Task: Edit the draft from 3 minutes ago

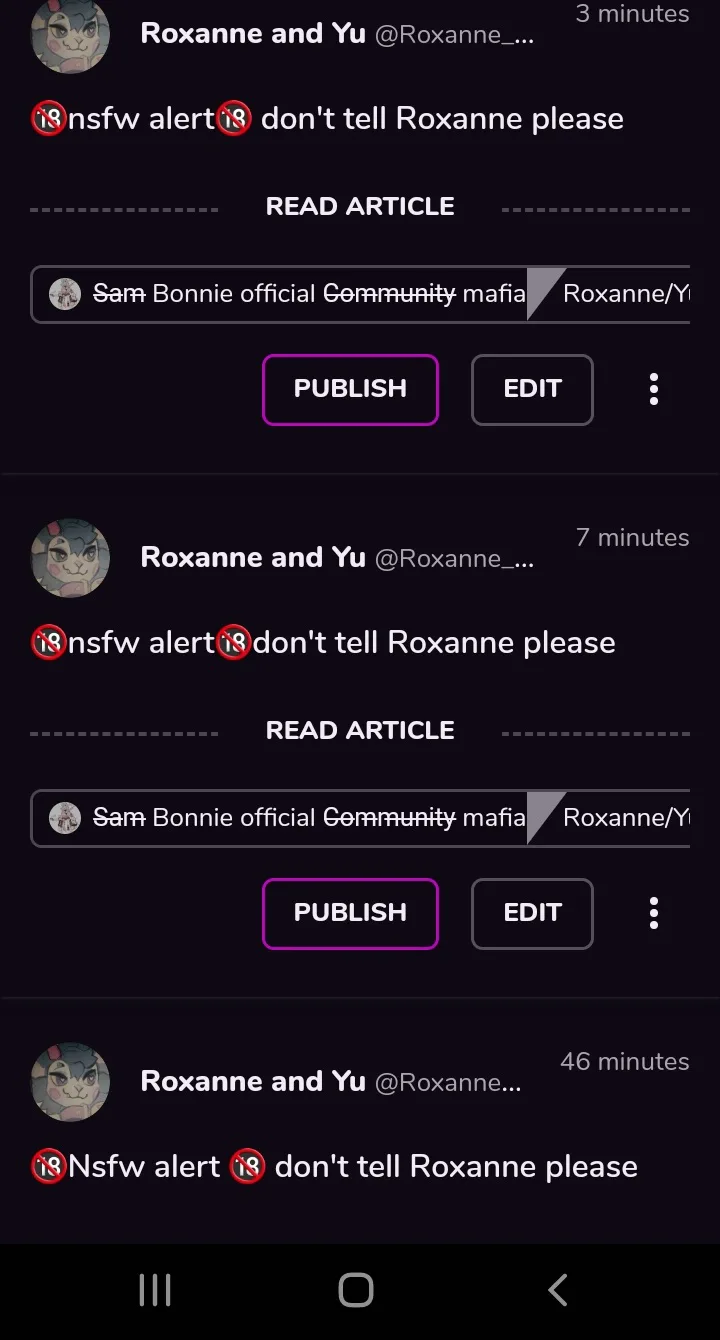Action: (532, 389)
